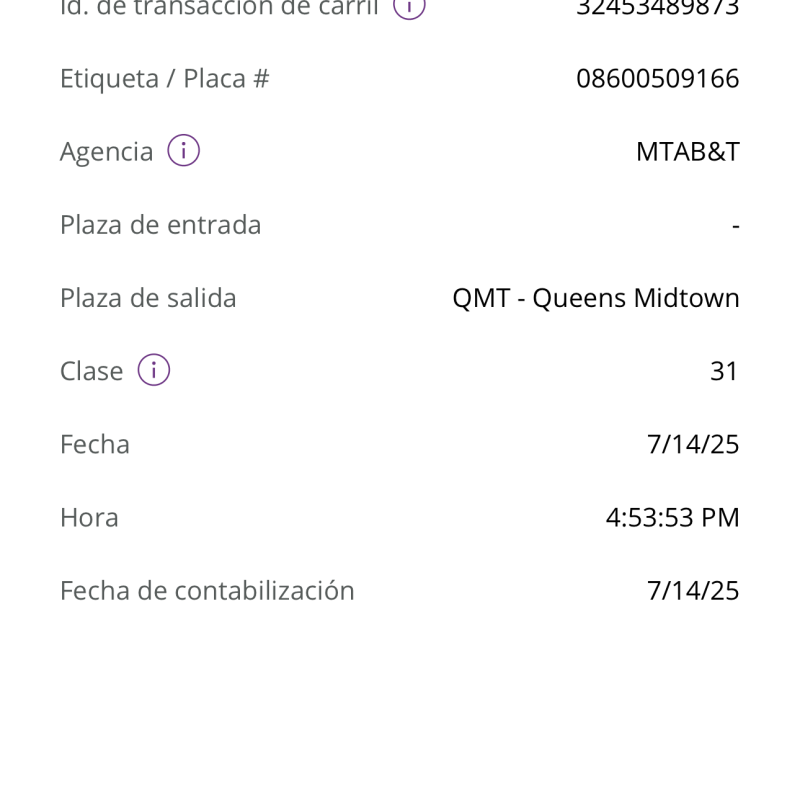Open info icon next to Agencia
Image resolution: width=800 pixels, height=800 pixels.
[x=183, y=151]
